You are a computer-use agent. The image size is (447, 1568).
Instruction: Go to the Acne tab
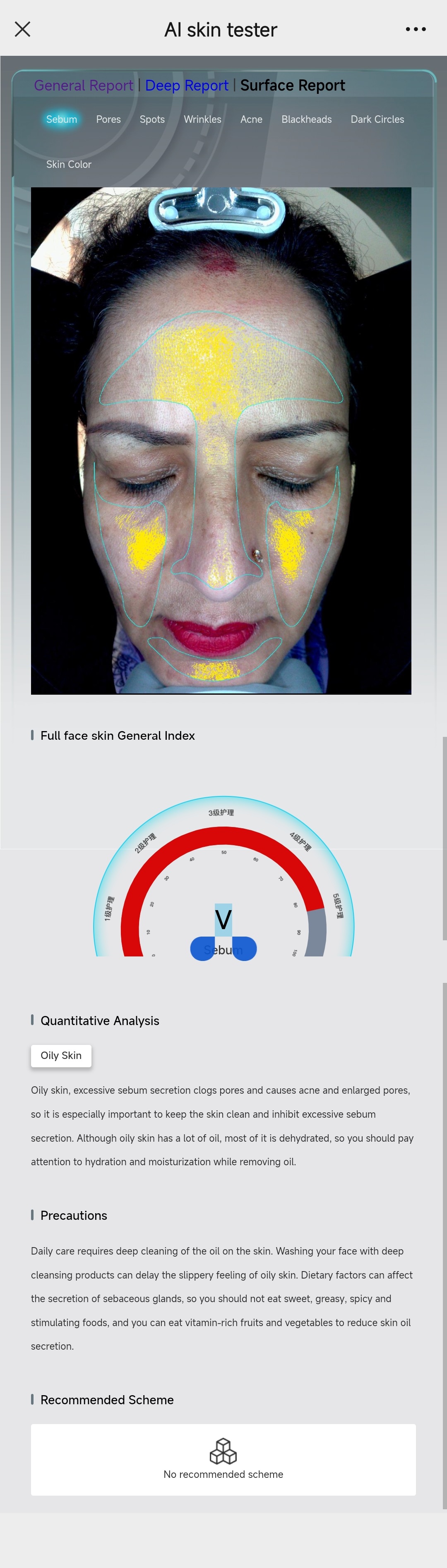coord(251,120)
